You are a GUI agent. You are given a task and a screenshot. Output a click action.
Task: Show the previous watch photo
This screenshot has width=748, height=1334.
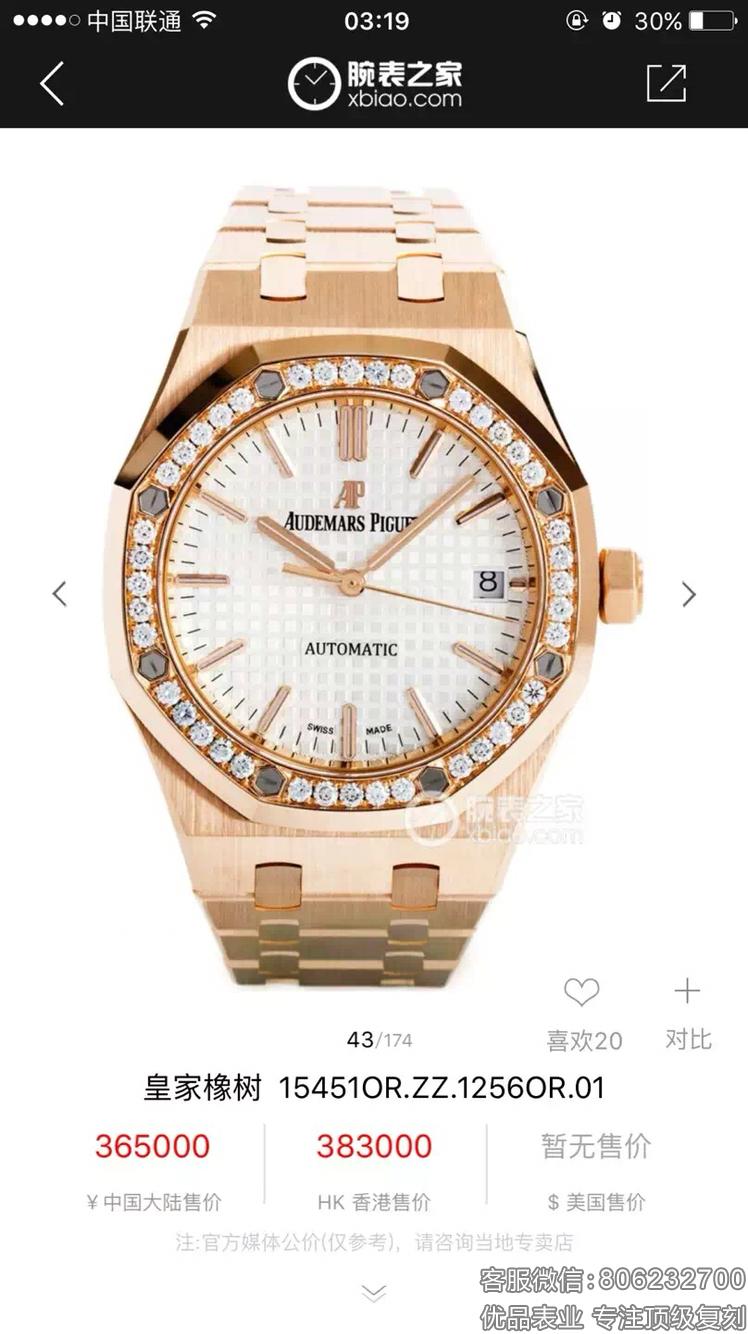pos(60,594)
